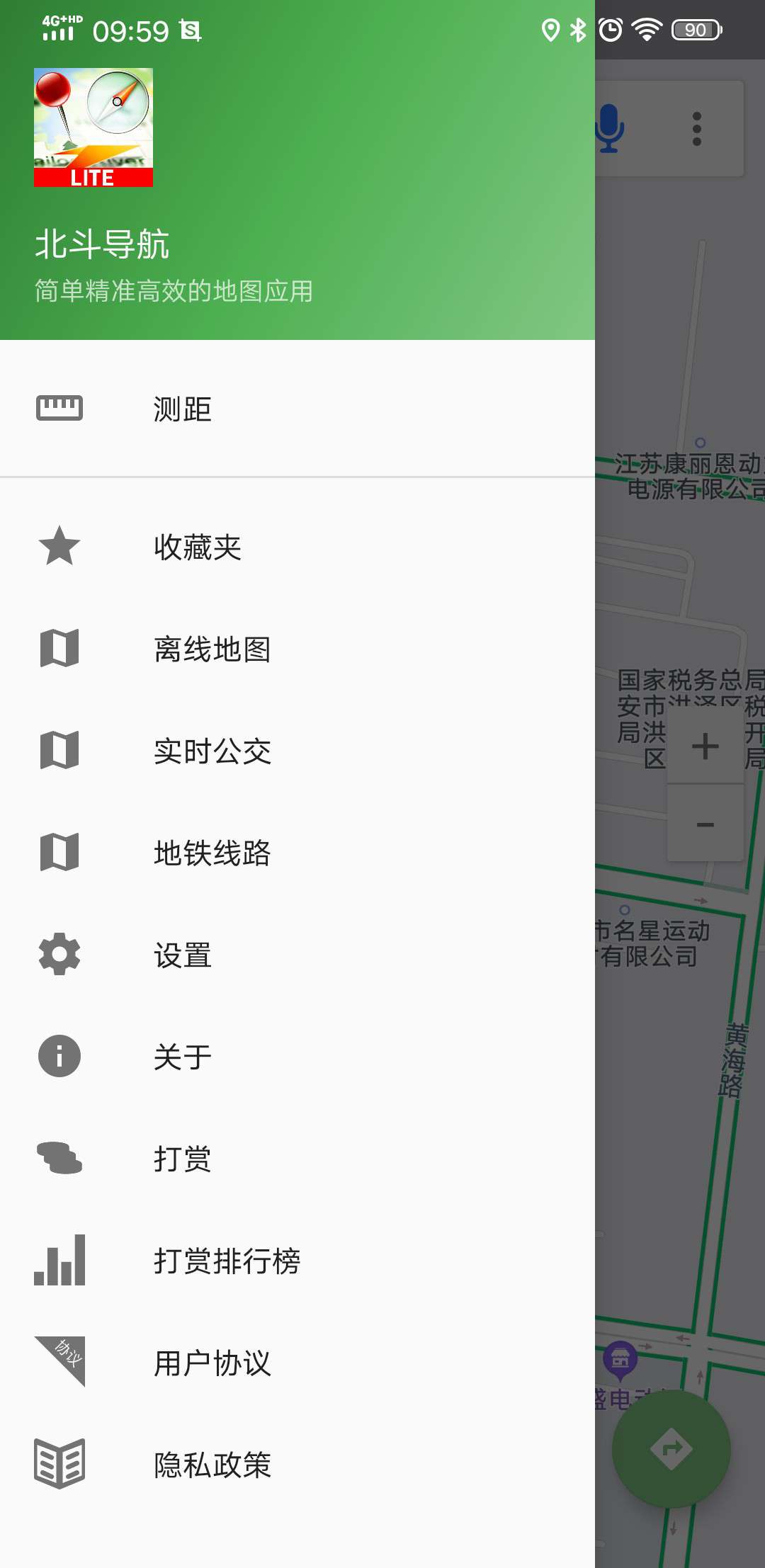Open the three-dot overflow menu

(x=697, y=128)
